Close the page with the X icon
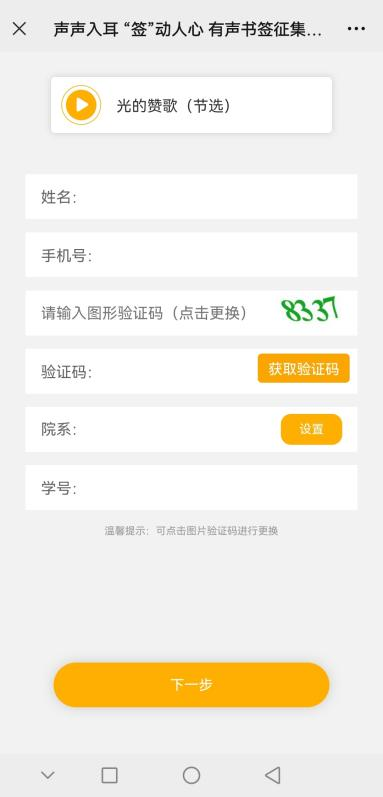The width and height of the screenshot is (383, 797). click(x=19, y=28)
